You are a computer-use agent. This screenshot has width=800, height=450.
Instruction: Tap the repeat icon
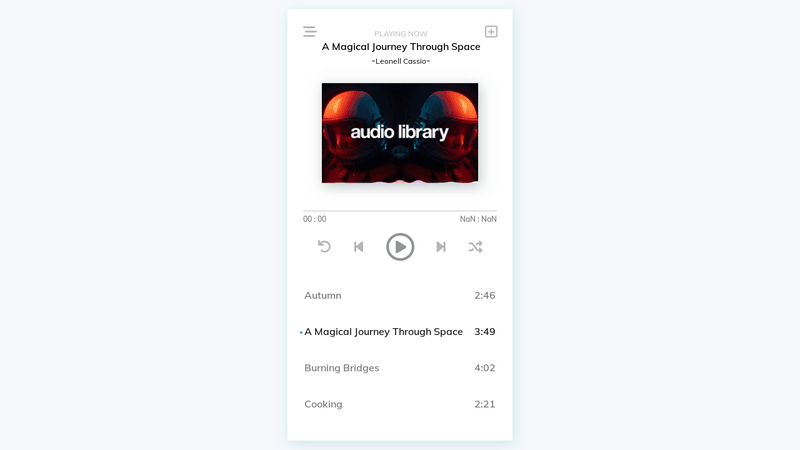[324, 247]
